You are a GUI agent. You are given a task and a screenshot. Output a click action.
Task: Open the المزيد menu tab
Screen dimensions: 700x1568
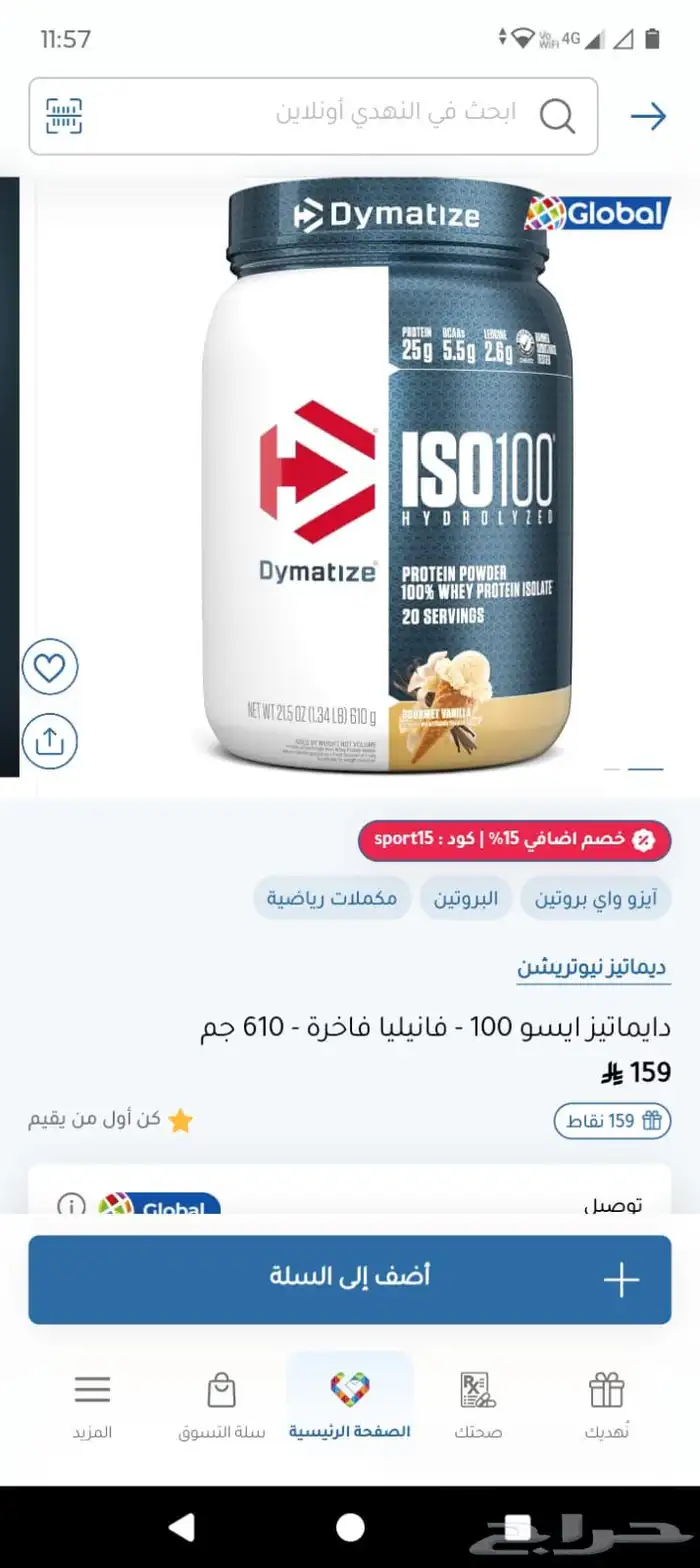[x=92, y=1405]
